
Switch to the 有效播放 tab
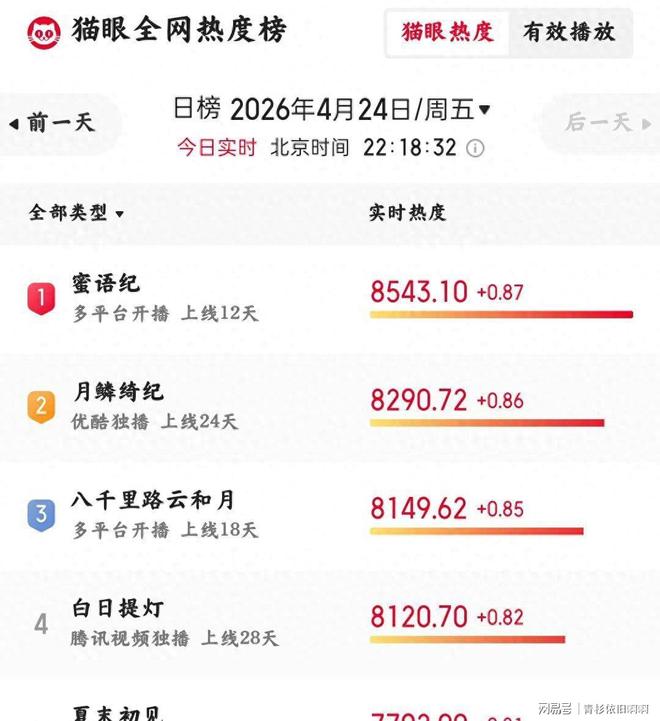pos(569,32)
